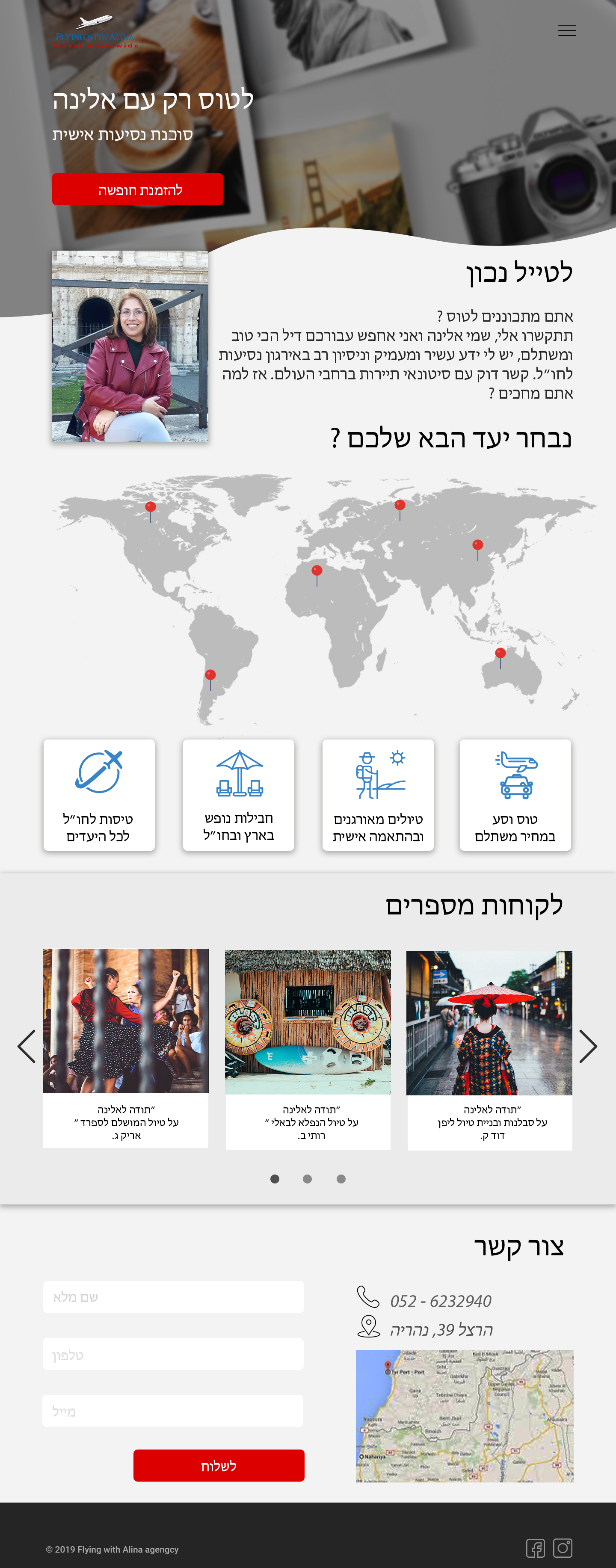616x1568 pixels.
Task: Open the טיסות לחו״ל service card
Action: [99, 794]
